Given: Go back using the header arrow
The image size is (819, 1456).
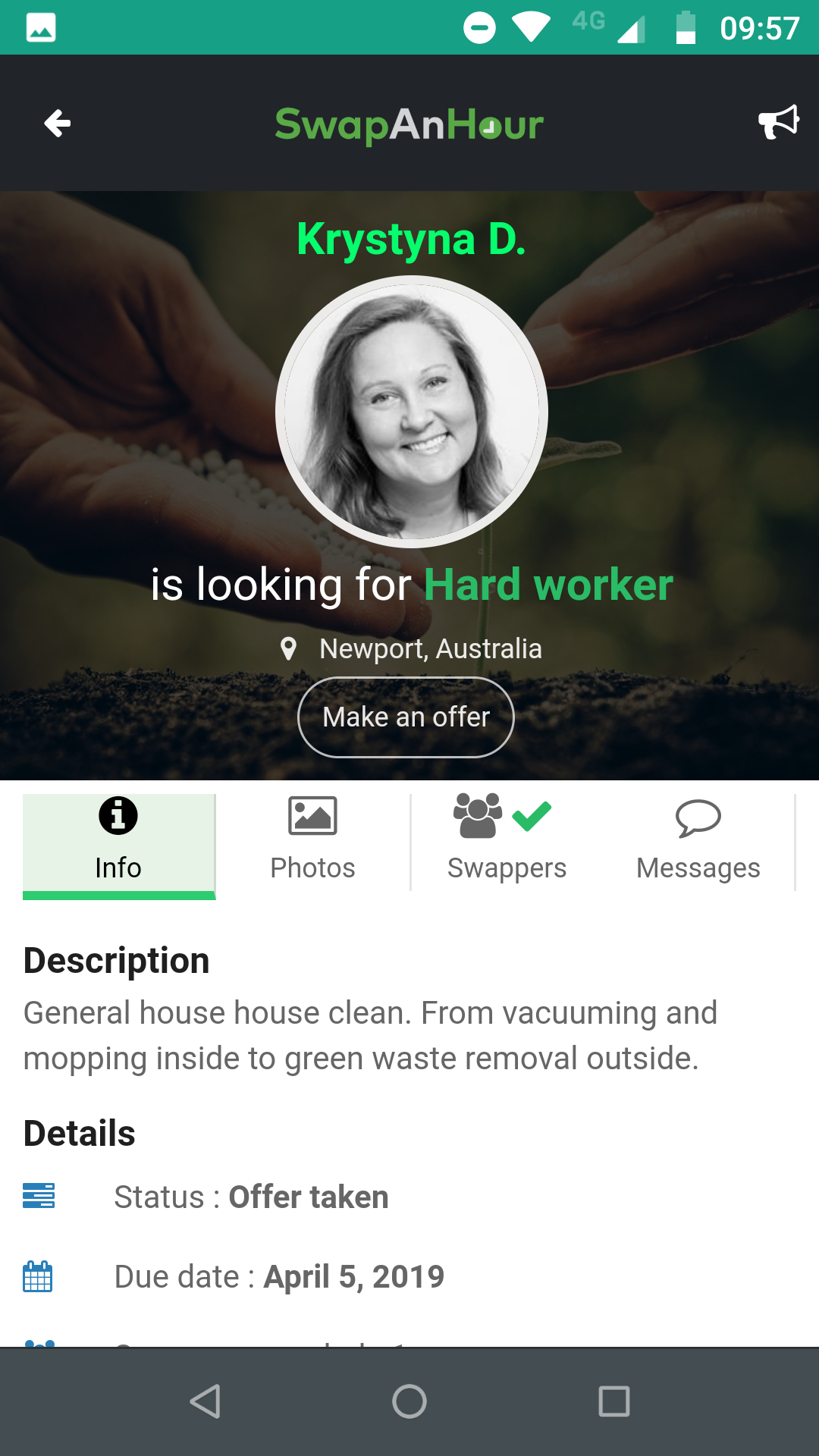Looking at the screenshot, I should tap(58, 124).
